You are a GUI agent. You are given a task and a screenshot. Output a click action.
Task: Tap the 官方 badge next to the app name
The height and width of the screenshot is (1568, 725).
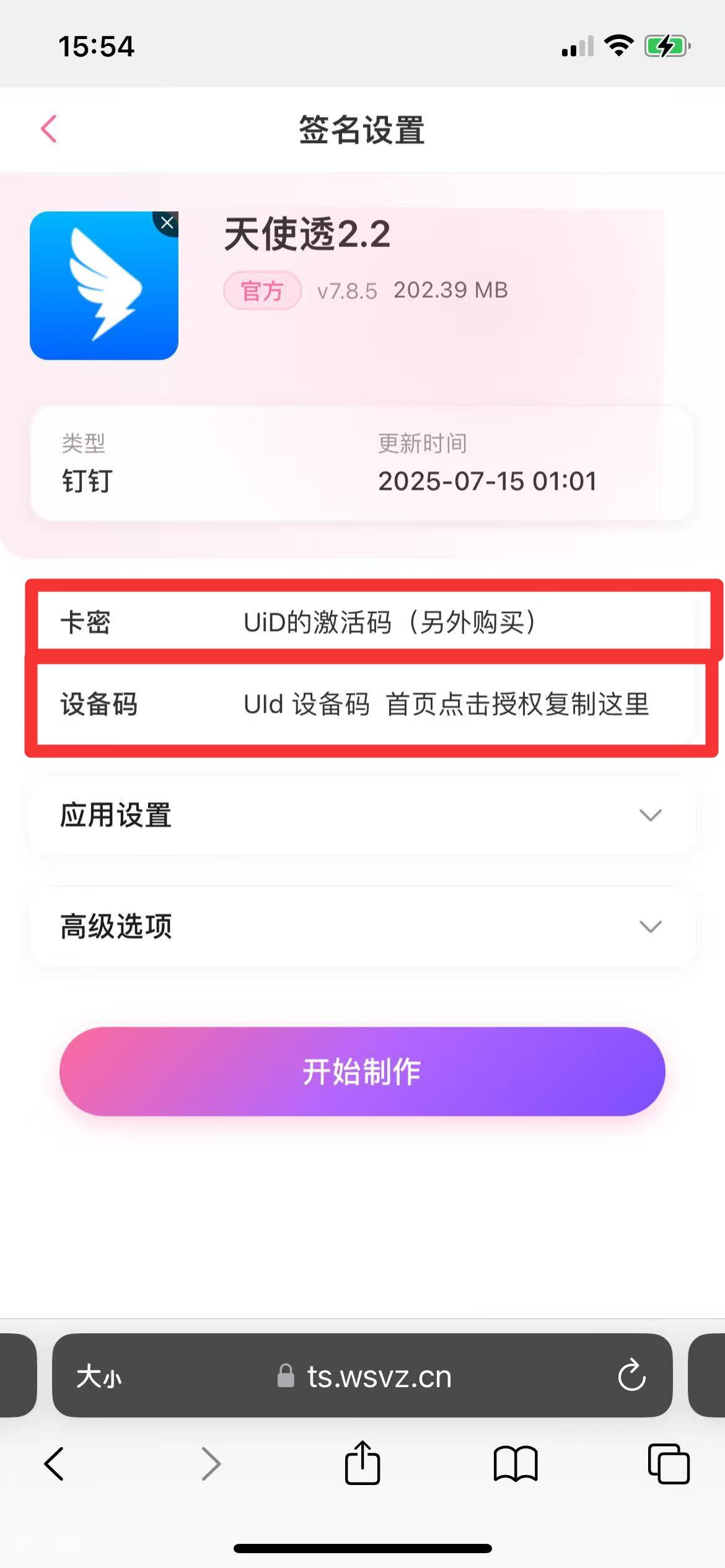(261, 290)
